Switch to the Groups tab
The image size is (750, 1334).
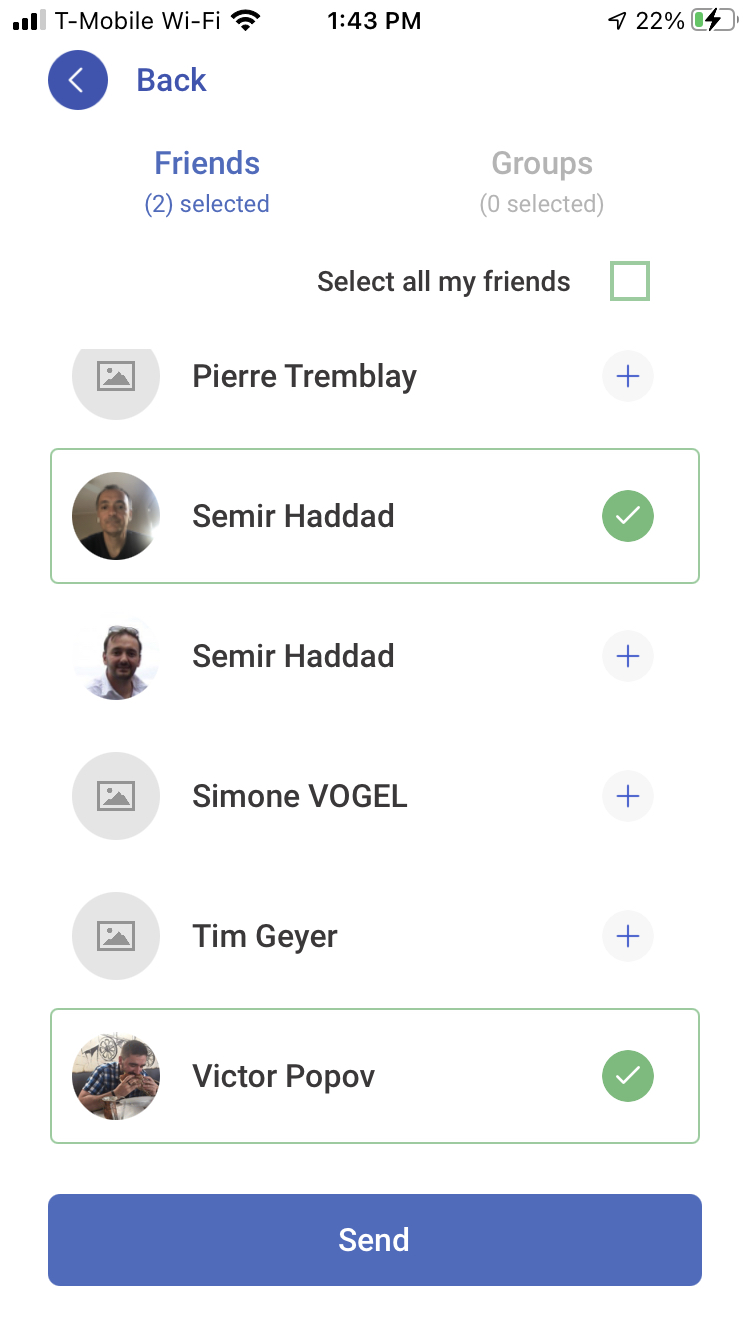pyautogui.click(x=542, y=181)
